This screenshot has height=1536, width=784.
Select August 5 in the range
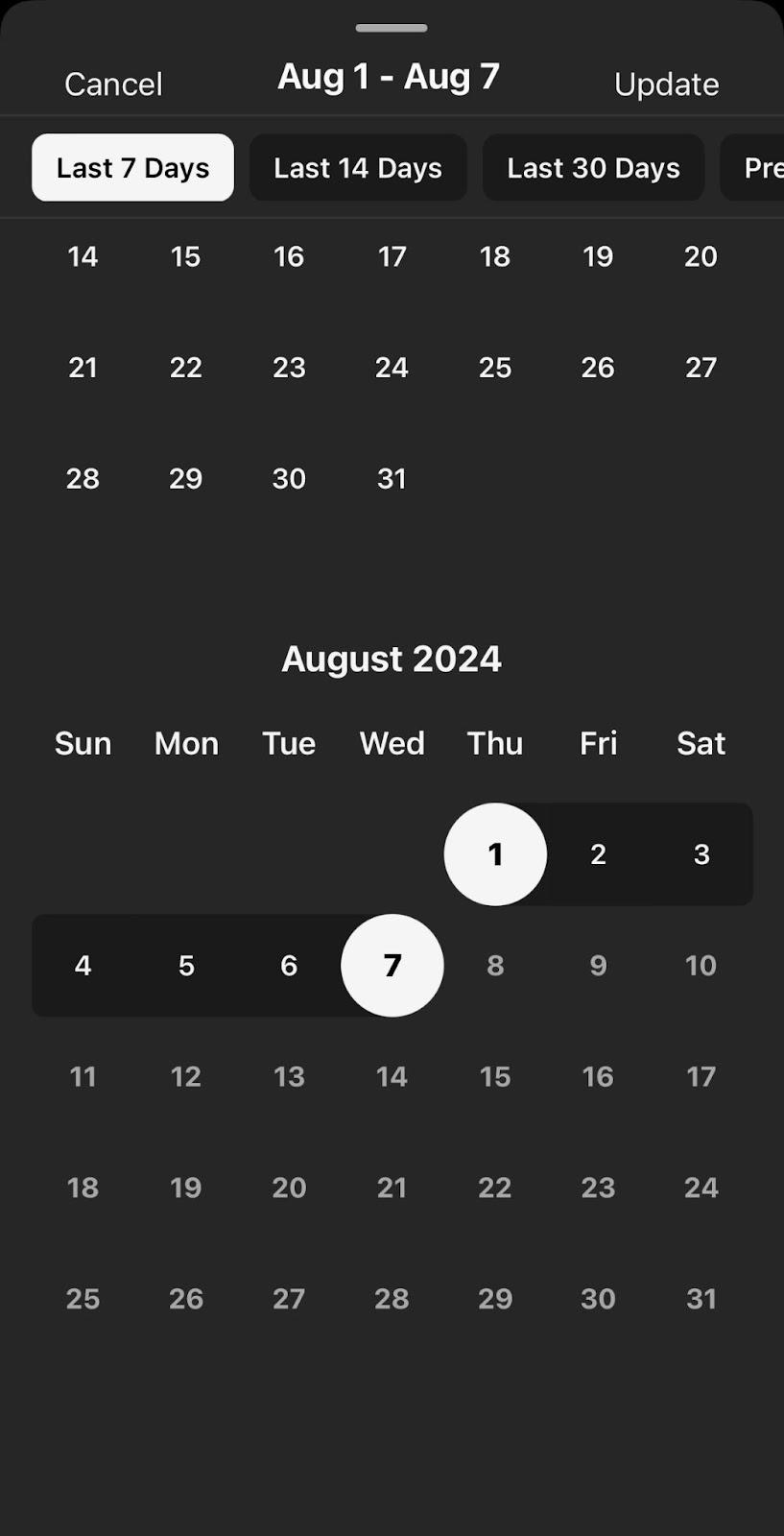click(186, 966)
